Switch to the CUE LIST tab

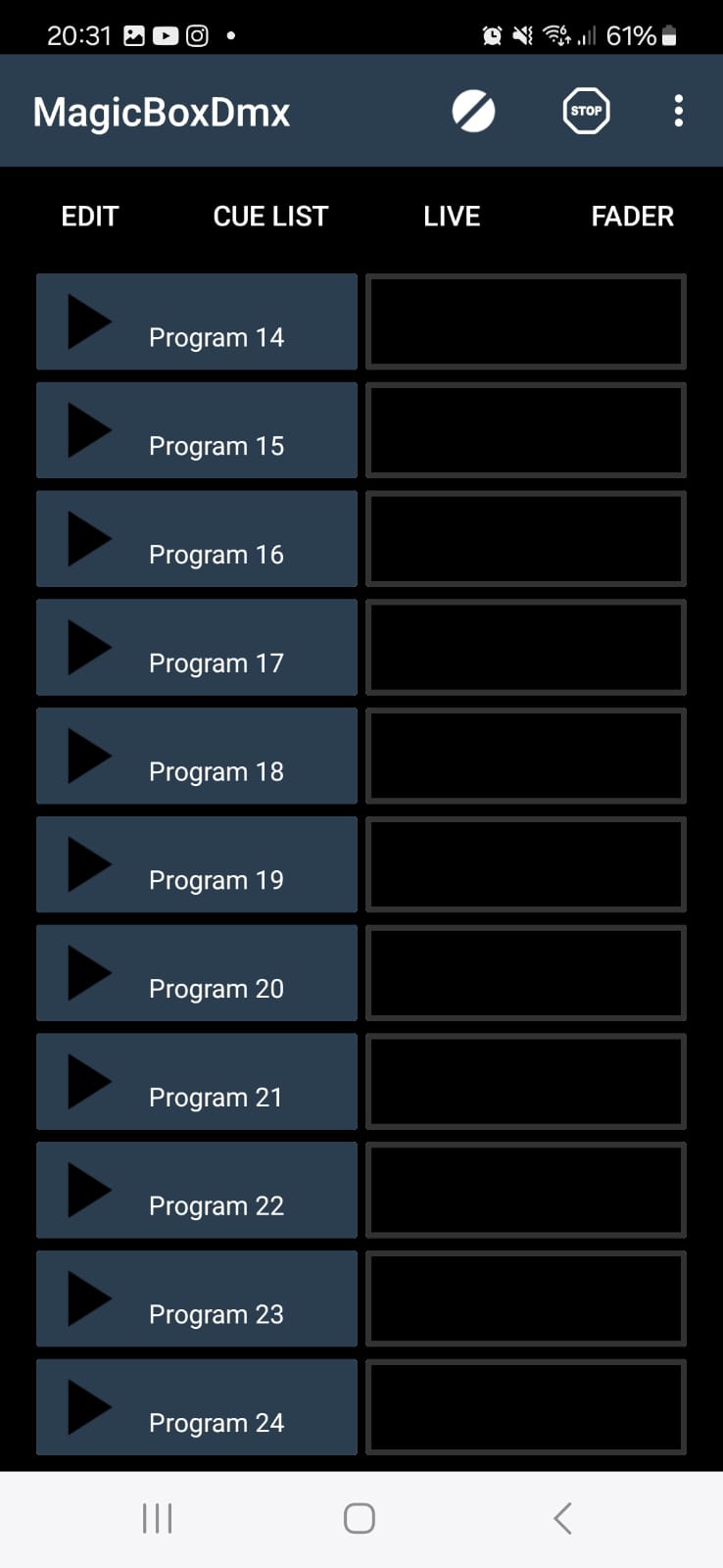(270, 217)
